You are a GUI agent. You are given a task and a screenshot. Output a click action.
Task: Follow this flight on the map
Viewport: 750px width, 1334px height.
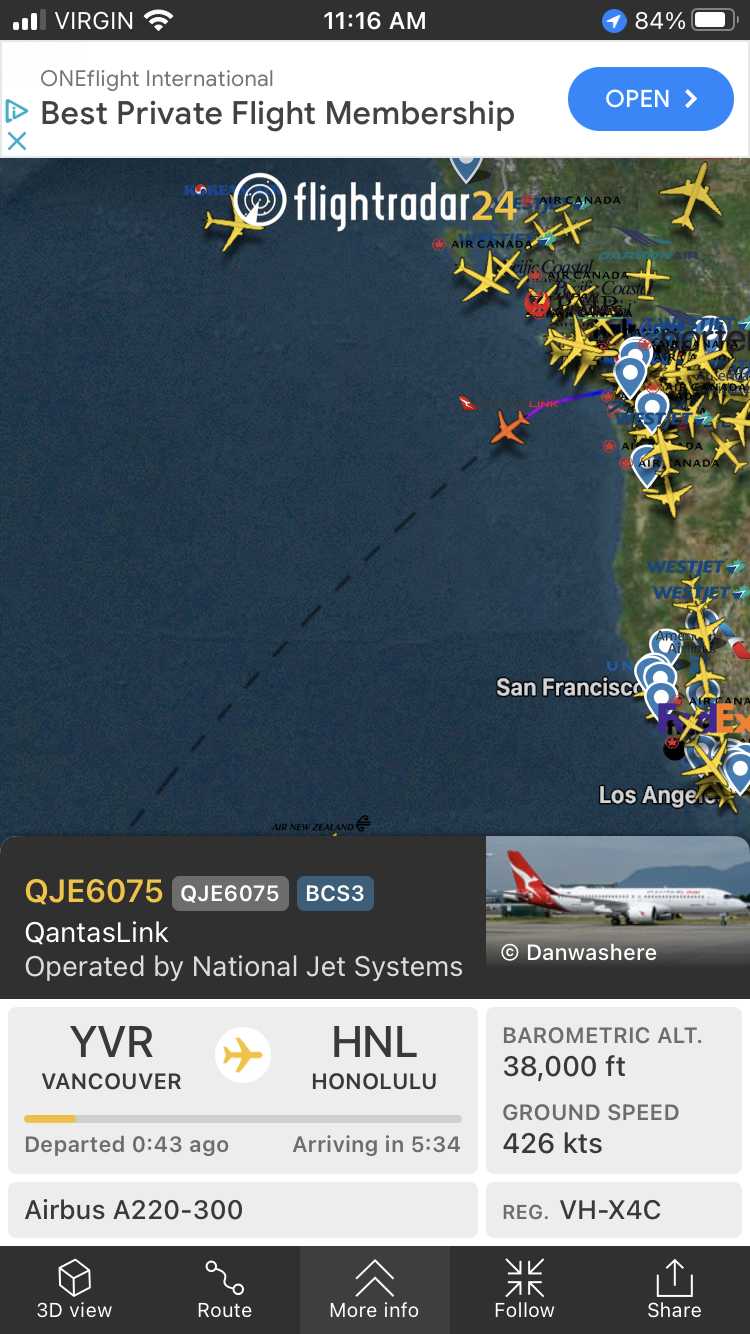coord(524,1290)
